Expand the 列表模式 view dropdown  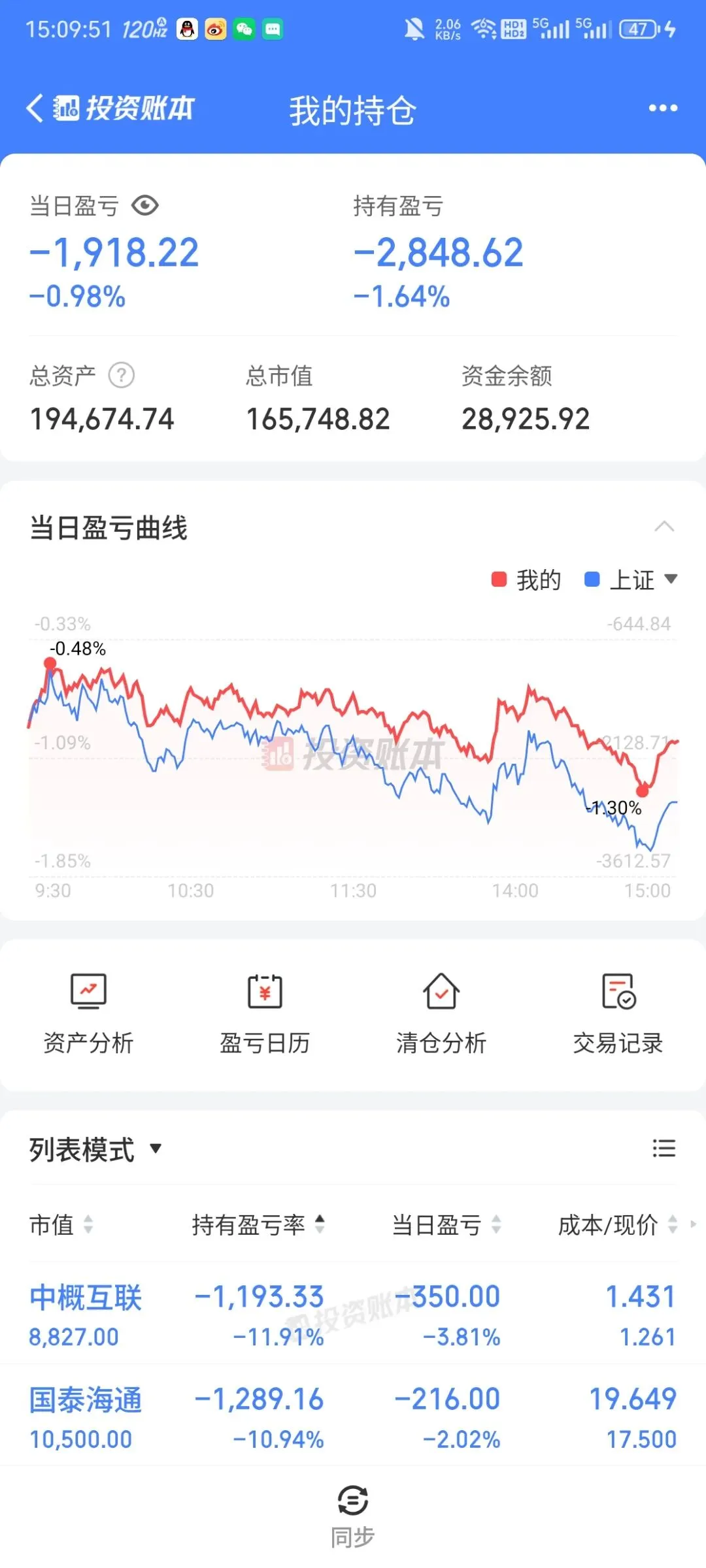95,1150
